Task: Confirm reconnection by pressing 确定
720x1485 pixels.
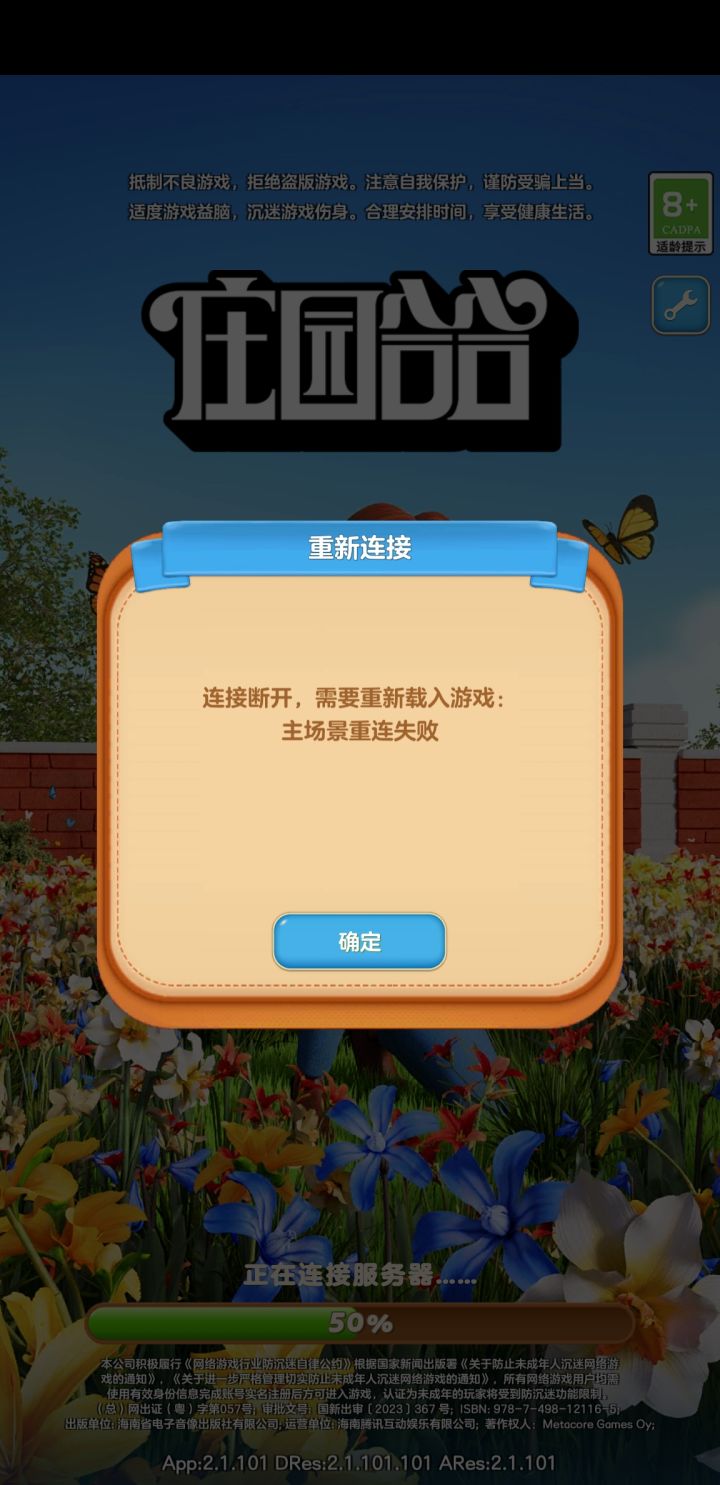Action: [359, 941]
